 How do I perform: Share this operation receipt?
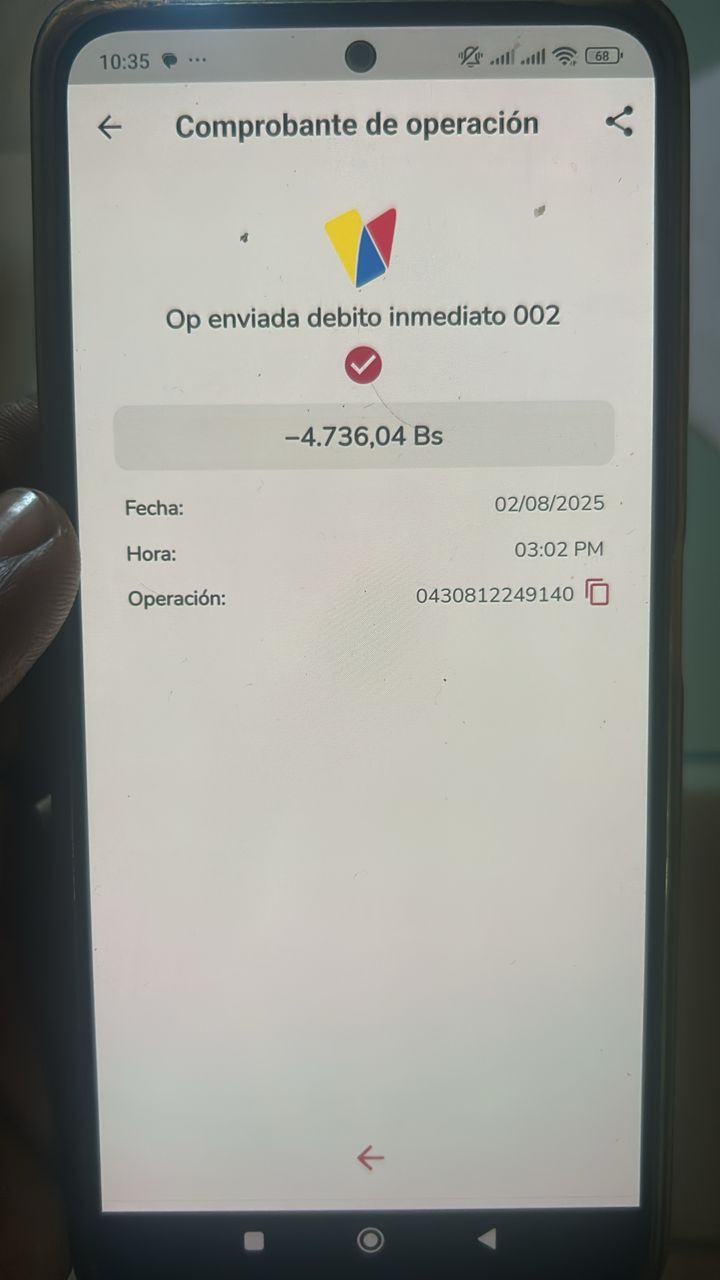(619, 123)
